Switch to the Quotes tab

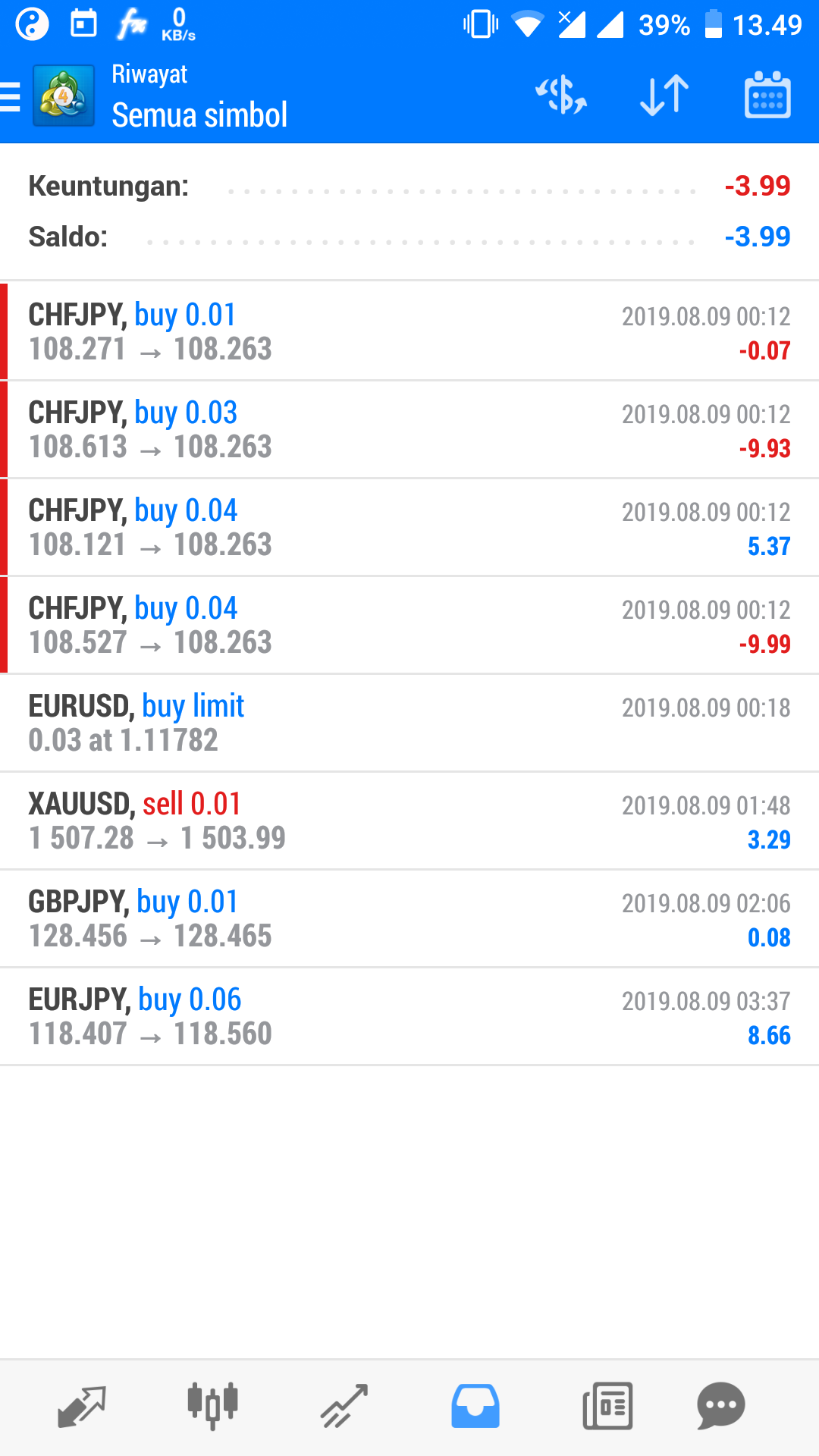[x=82, y=1407]
